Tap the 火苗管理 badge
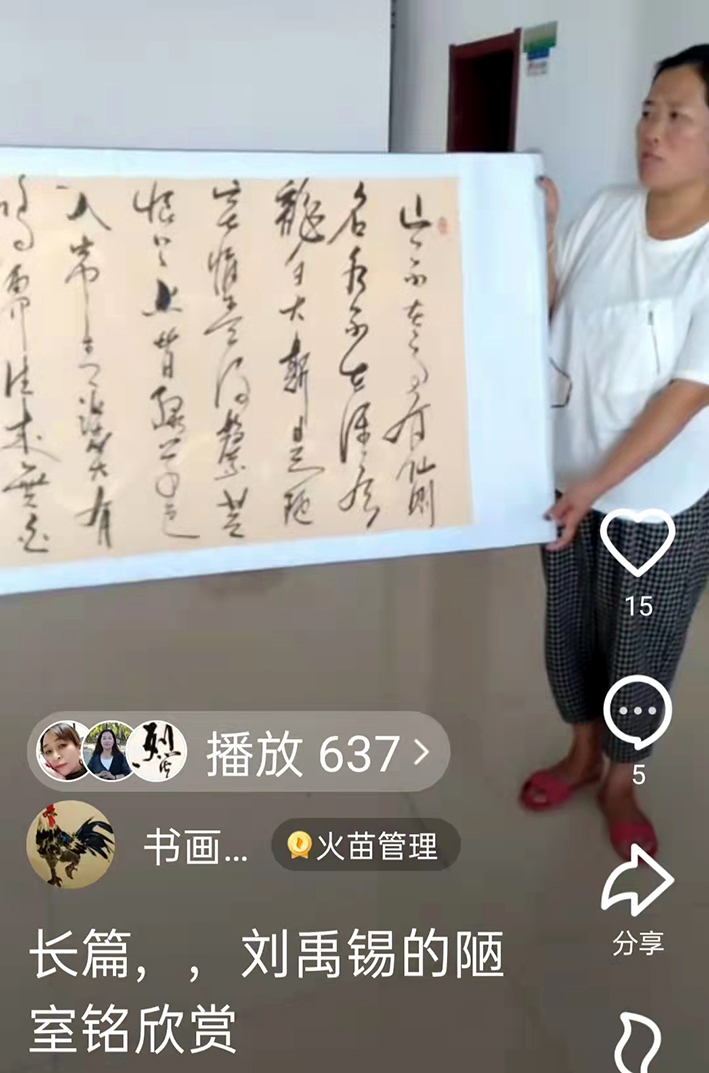Image resolution: width=709 pixels, height=1073 pixels. (366, 846)
